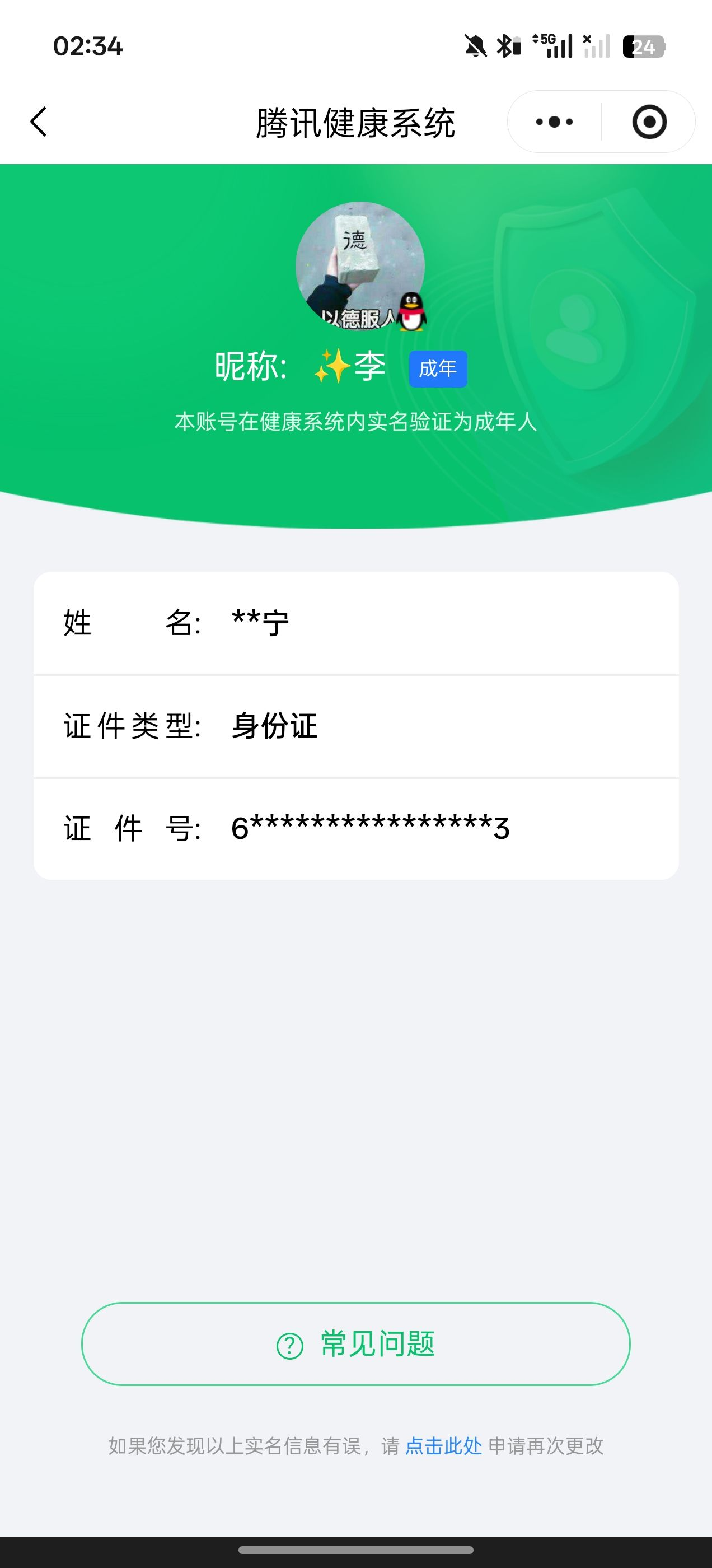Viewport: 712px width, 1568px height.
Task: Tap the 常见问题 FAQ button
Action: point(356,1346)
